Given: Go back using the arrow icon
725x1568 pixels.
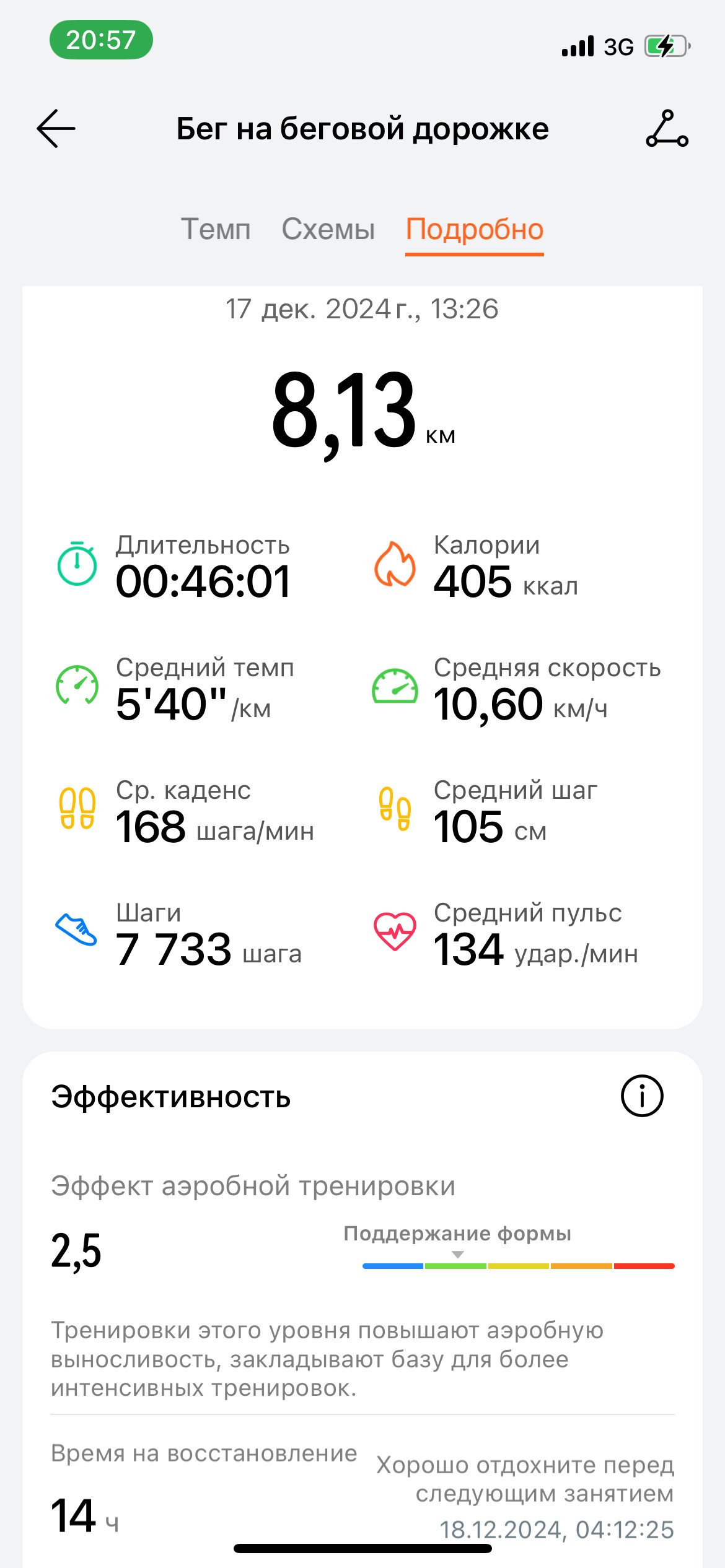Looking at the screenshot, I should pos(56,129).
